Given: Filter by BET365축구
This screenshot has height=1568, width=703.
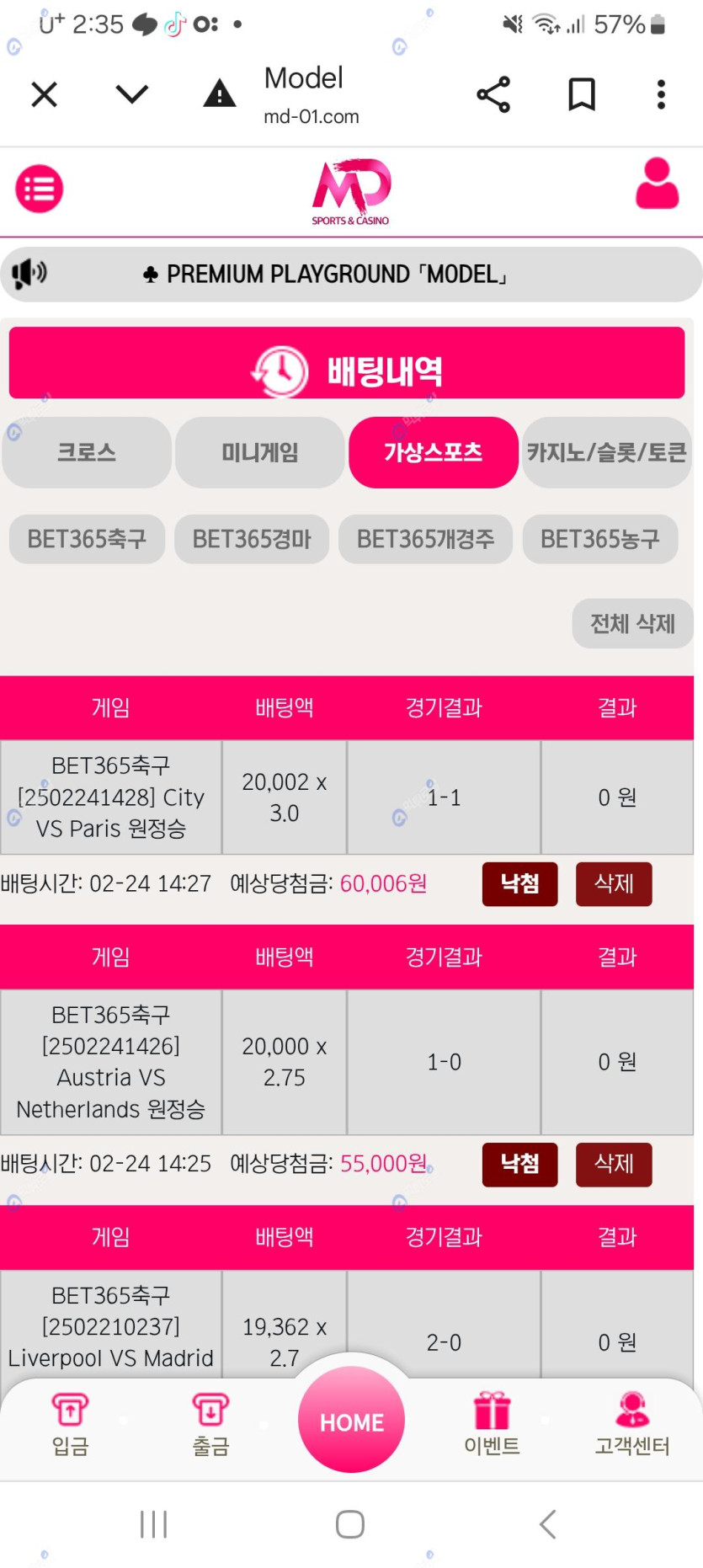Looking at the screenshot, I should click(x=87, y=539).
